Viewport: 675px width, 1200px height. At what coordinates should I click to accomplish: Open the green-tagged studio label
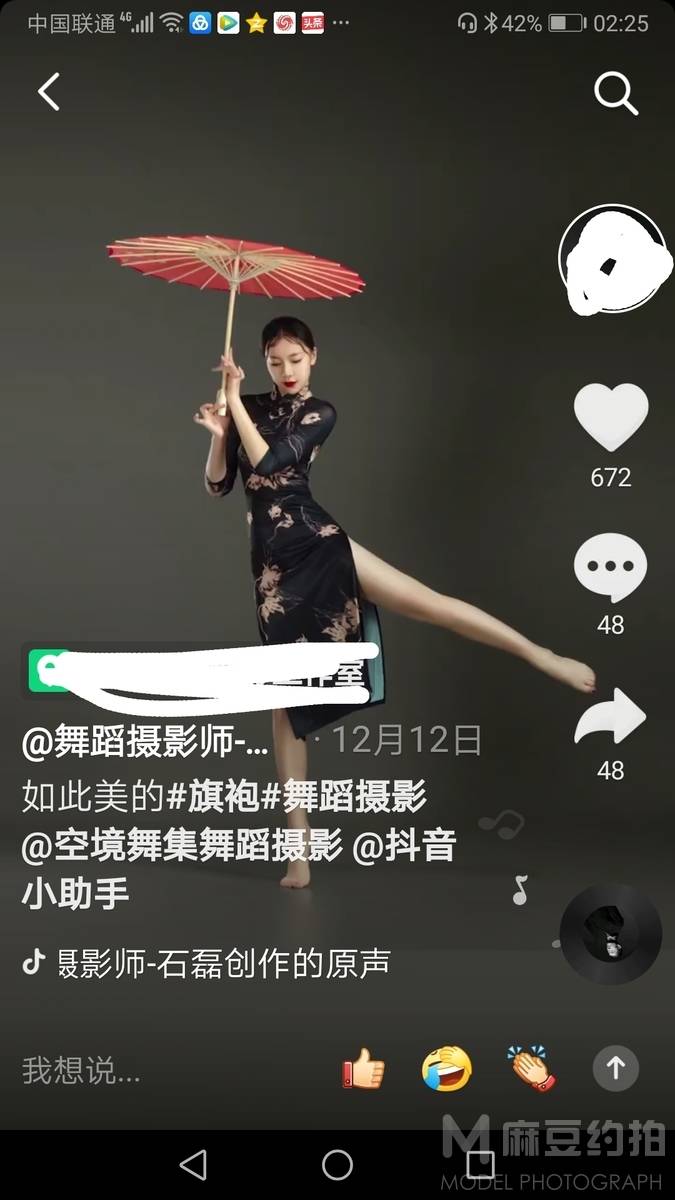pos(200,672)
